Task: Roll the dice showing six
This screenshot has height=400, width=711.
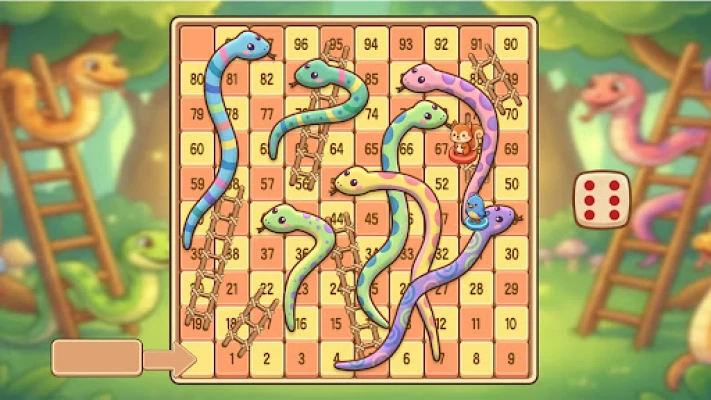Action: (602, 200)
